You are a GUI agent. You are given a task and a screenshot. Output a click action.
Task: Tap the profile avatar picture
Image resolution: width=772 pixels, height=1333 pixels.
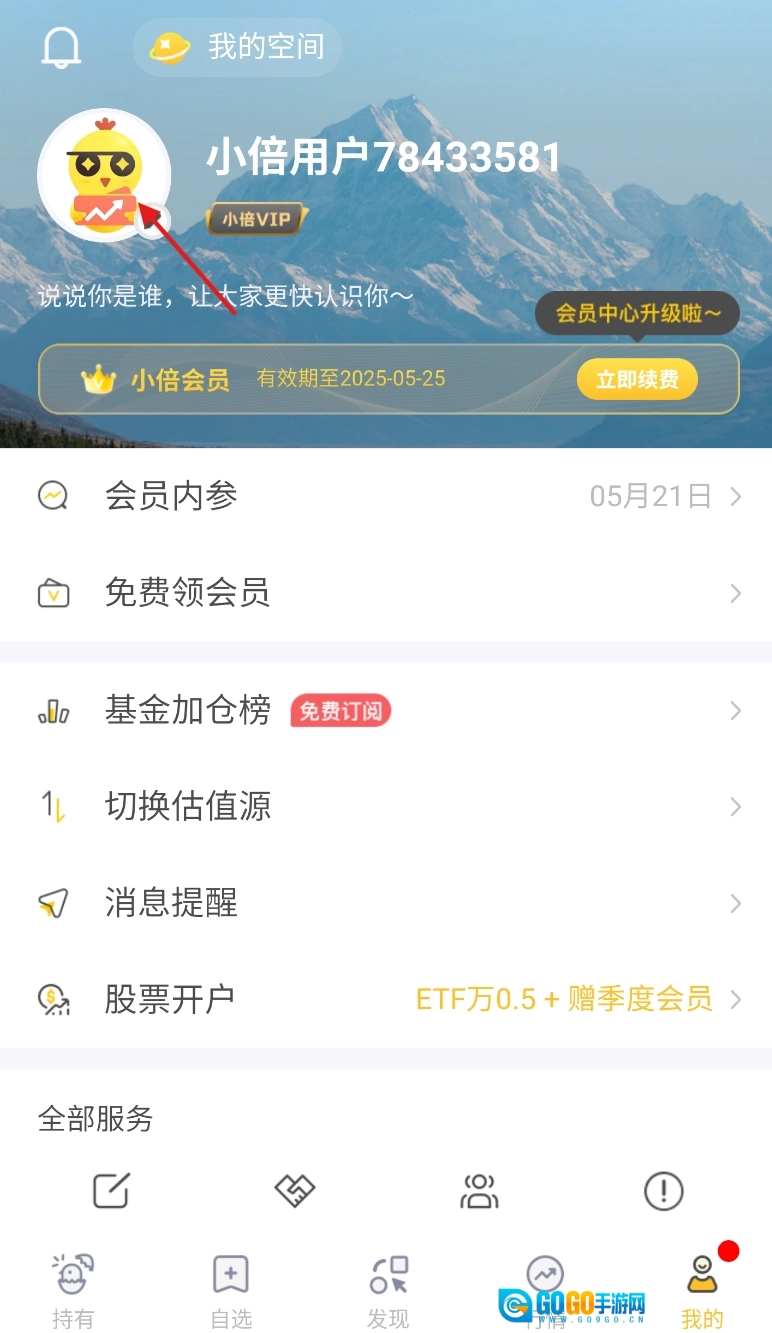[104, 175]
